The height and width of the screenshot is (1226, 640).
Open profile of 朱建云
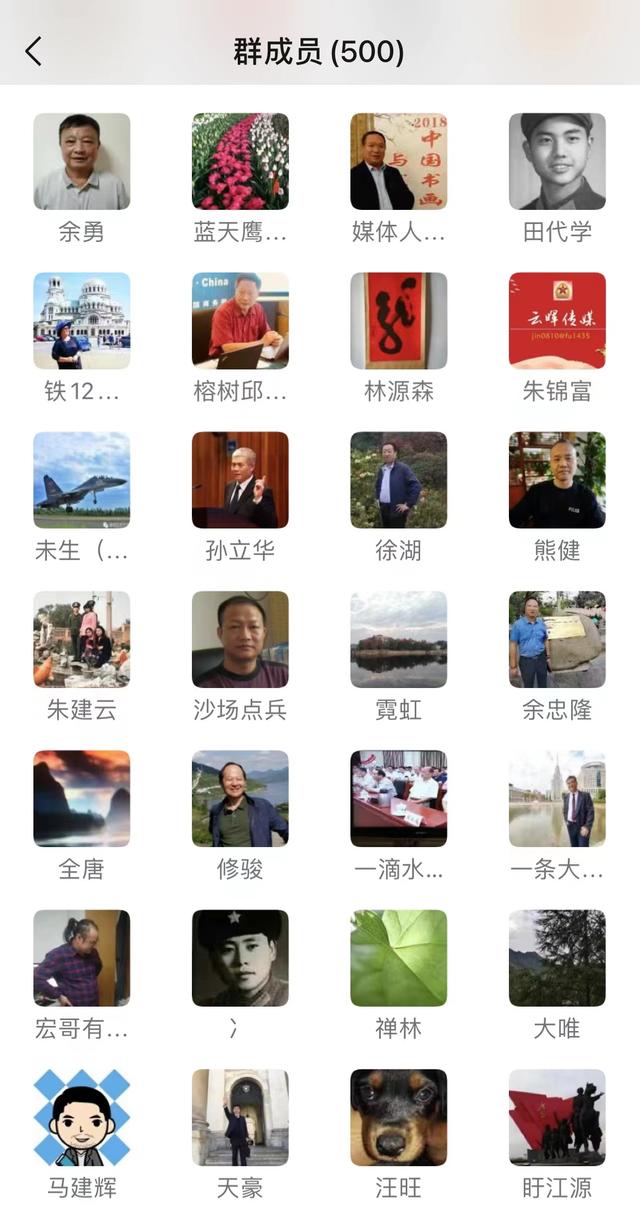click(82, 639)
